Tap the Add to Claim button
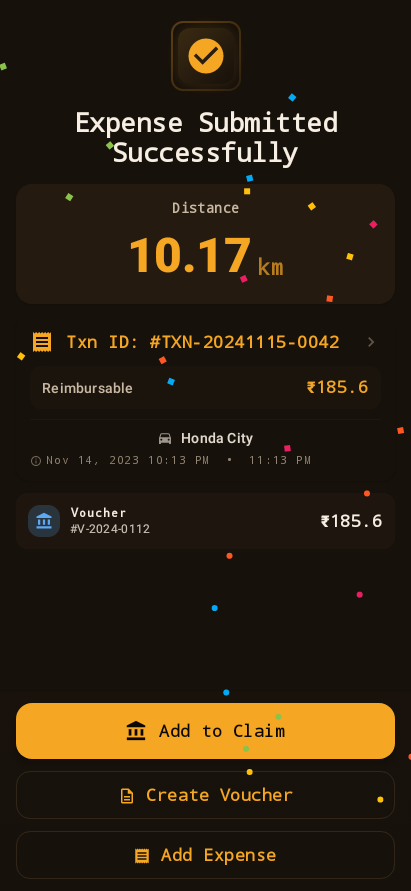 click(x=205, y=731)
